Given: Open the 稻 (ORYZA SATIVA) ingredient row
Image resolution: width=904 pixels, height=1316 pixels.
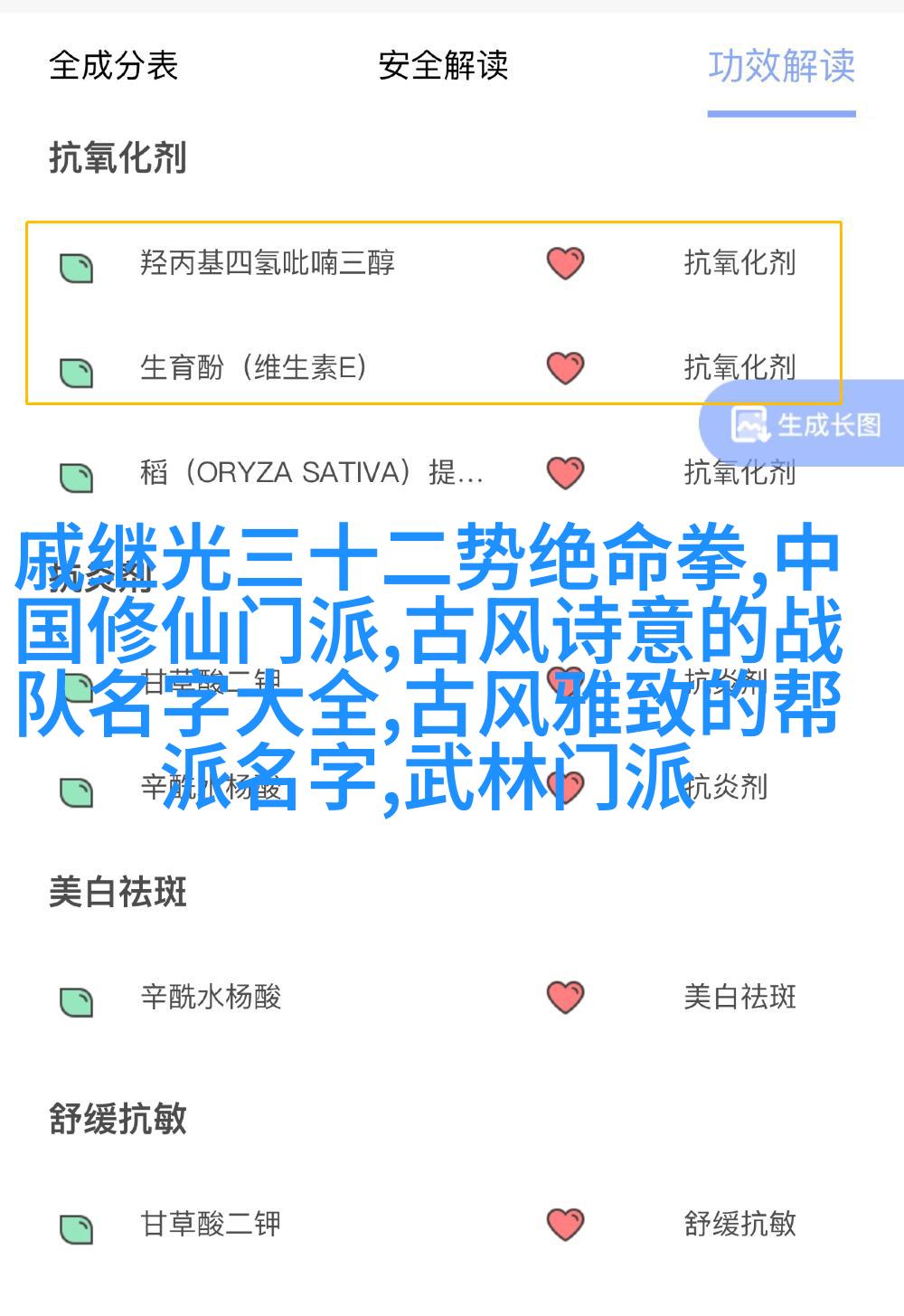Looking at the screenshot, I should 311,473.
